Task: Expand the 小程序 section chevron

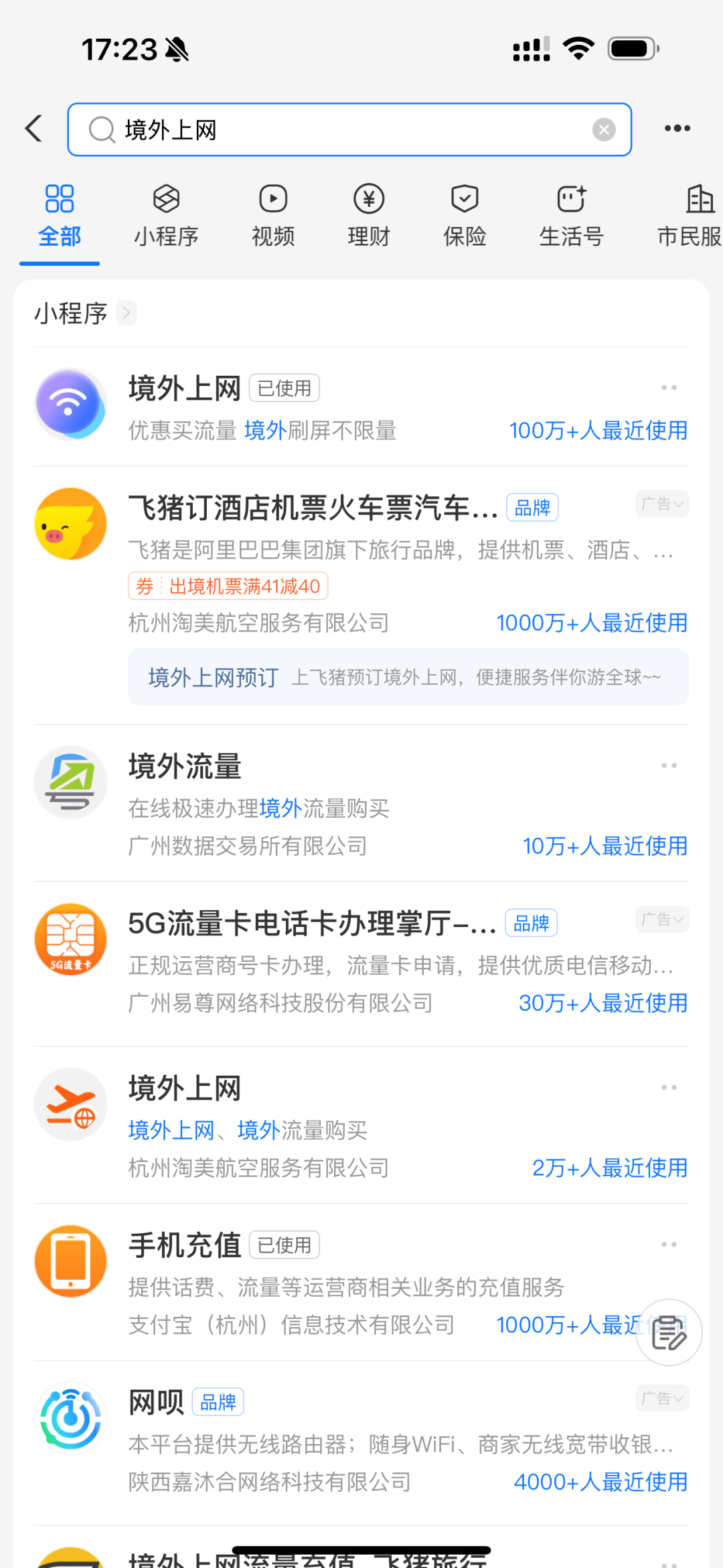Action: pyautogui.click(x=126, y=313)
